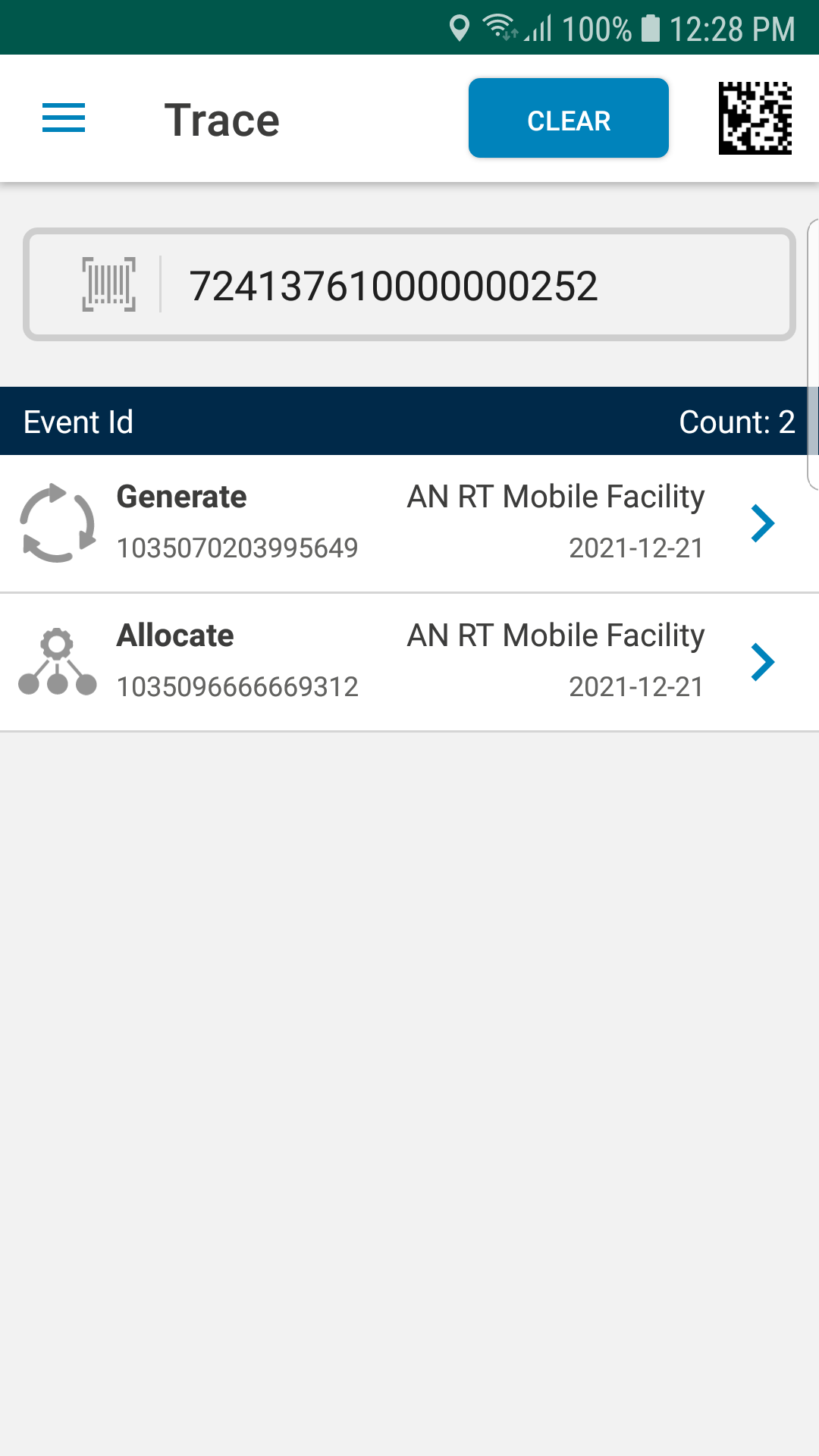Tap the barcode number input field
This screenshot has height=1456, width=819.
click(409, 284)
